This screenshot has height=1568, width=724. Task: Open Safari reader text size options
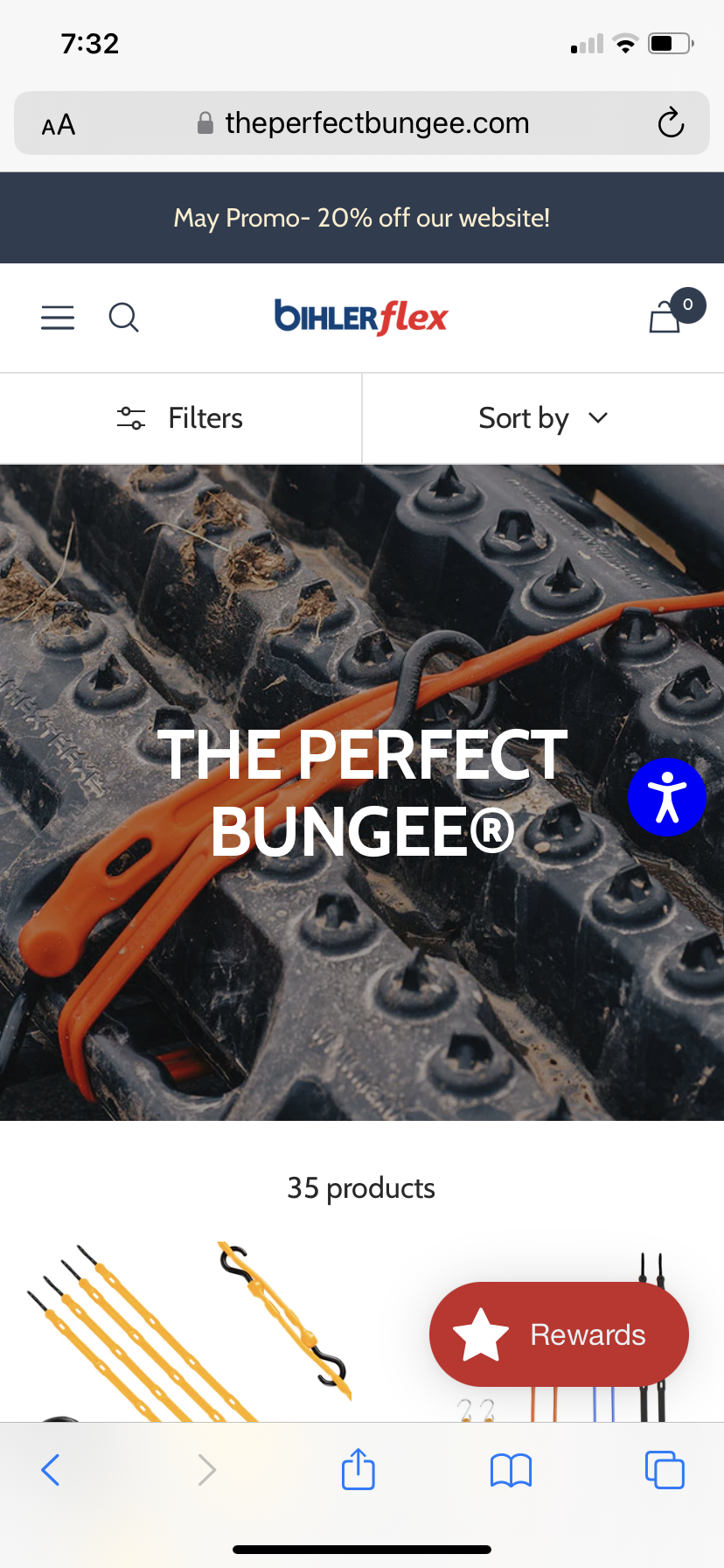[59, 125]
